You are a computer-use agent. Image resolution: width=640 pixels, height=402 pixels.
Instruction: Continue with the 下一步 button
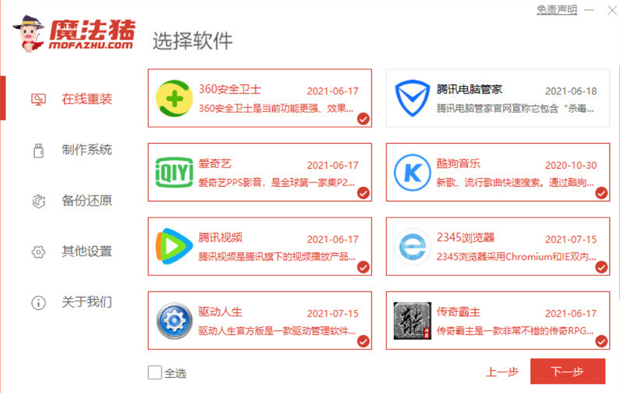(x=567, y=372)
